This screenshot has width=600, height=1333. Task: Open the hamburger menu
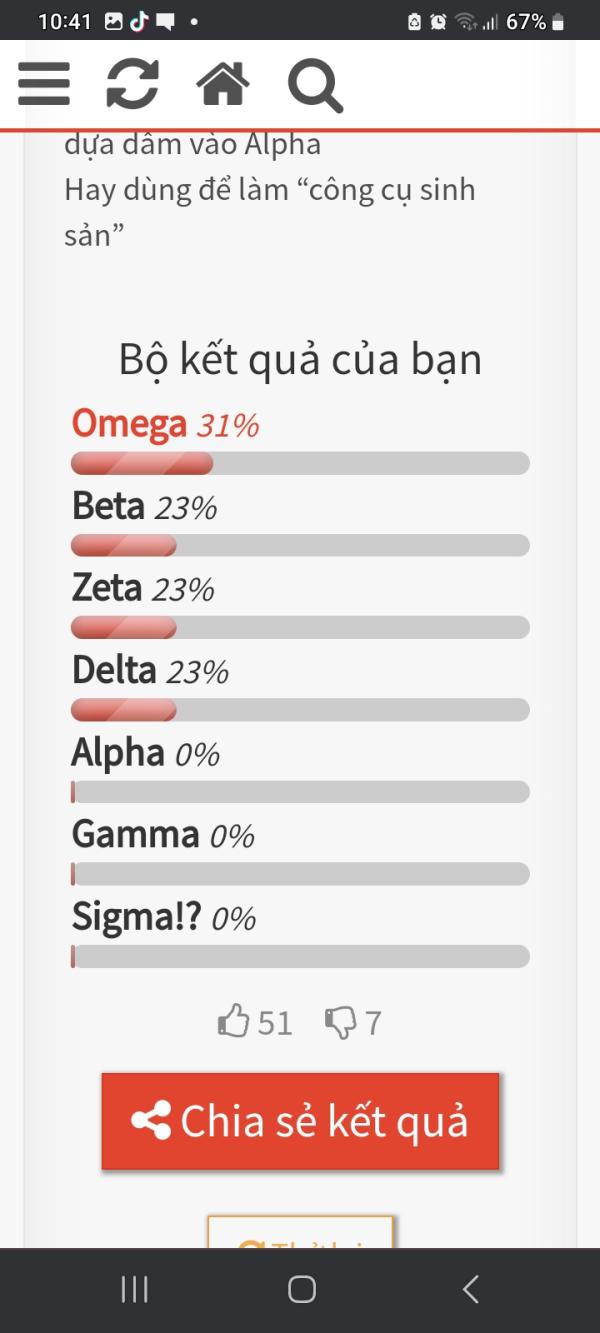point(44,84)
